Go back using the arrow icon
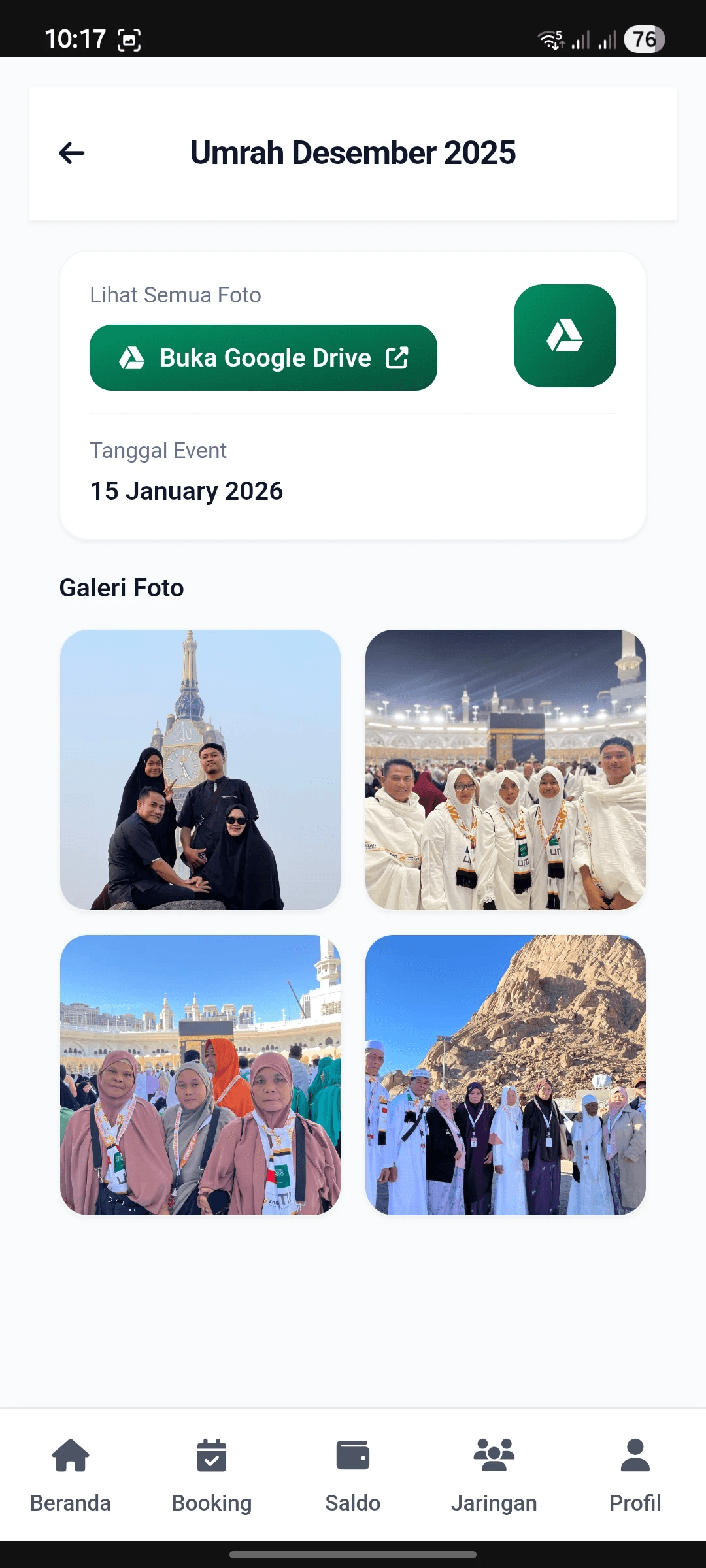 point(72,153)
